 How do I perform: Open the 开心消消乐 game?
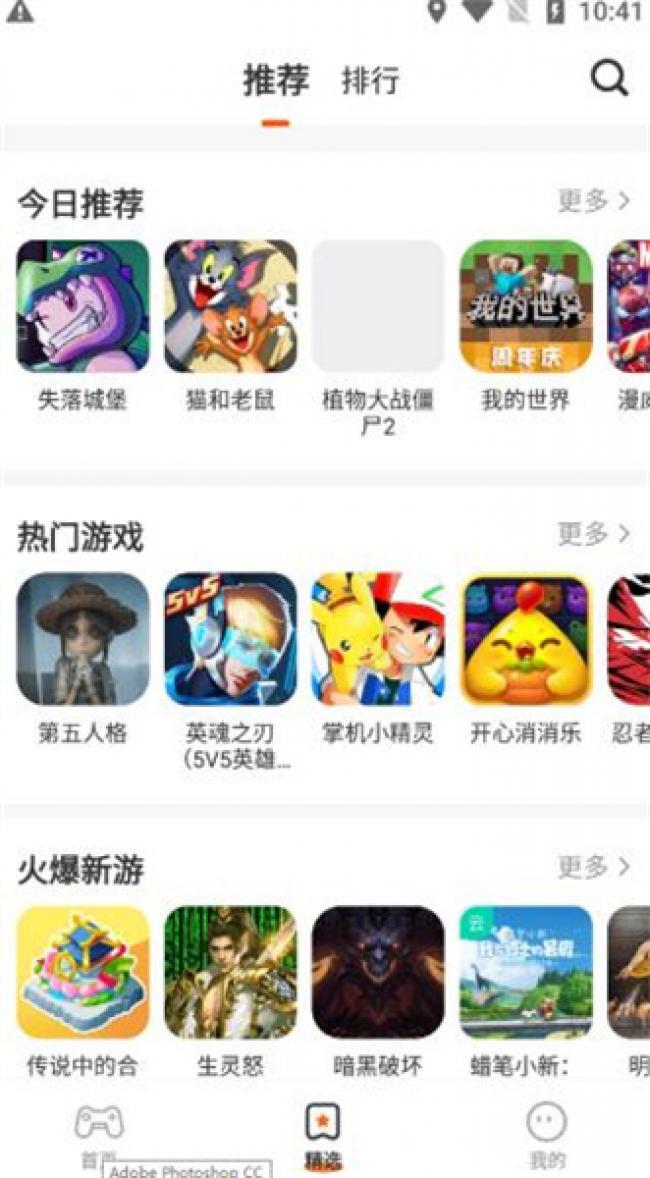(x=525, y=639)
